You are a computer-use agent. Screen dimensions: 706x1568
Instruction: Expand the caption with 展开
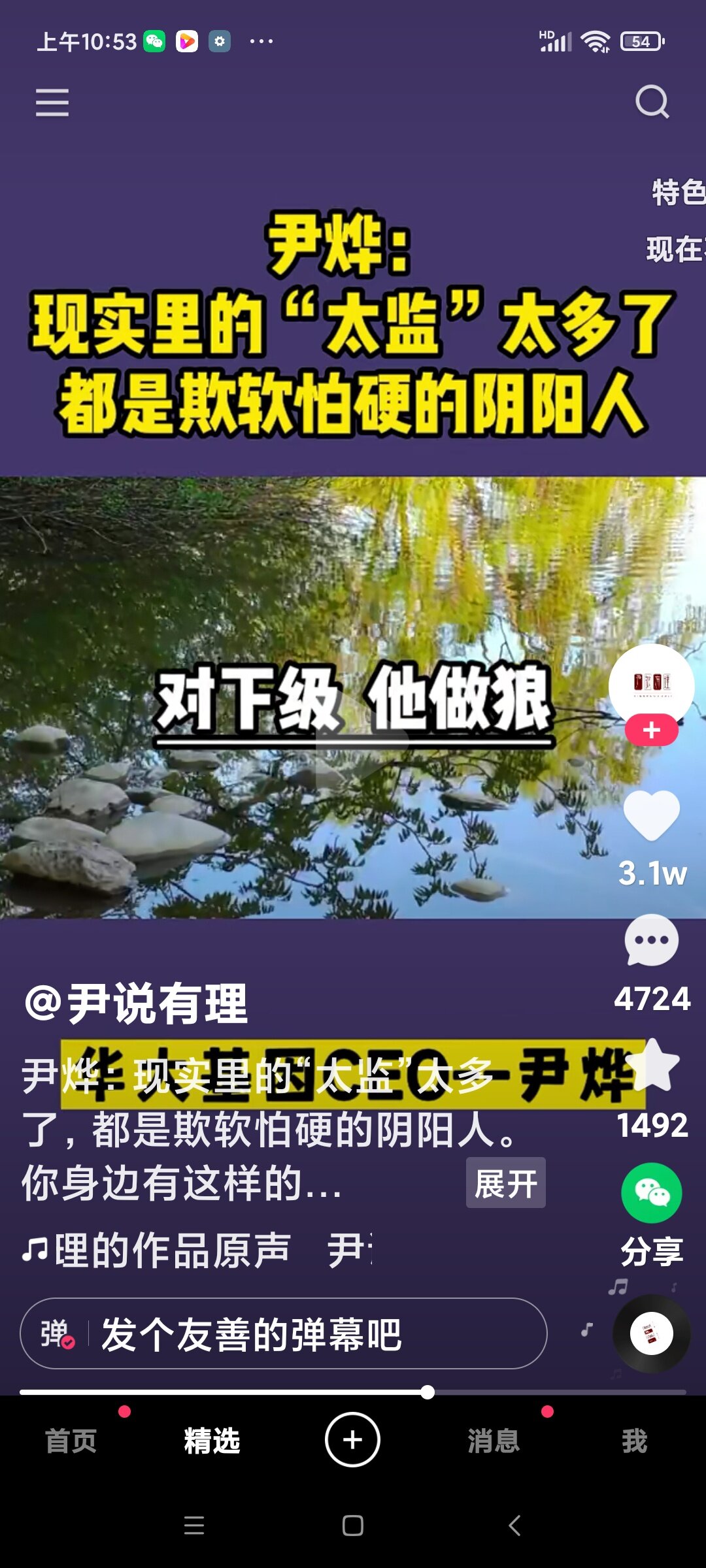(505, 1183)
